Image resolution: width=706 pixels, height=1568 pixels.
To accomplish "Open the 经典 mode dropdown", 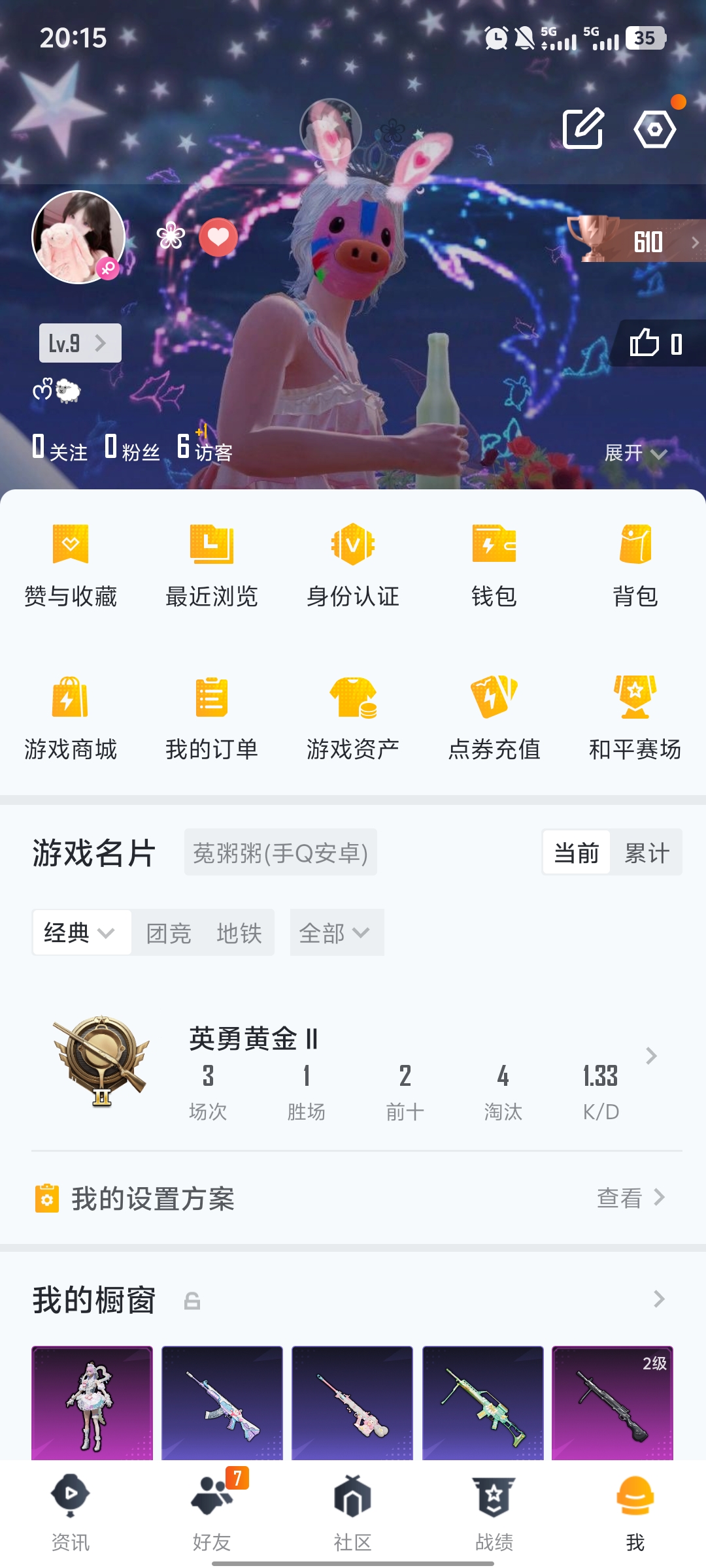I will pyautogui.click(x=80, y=933).
